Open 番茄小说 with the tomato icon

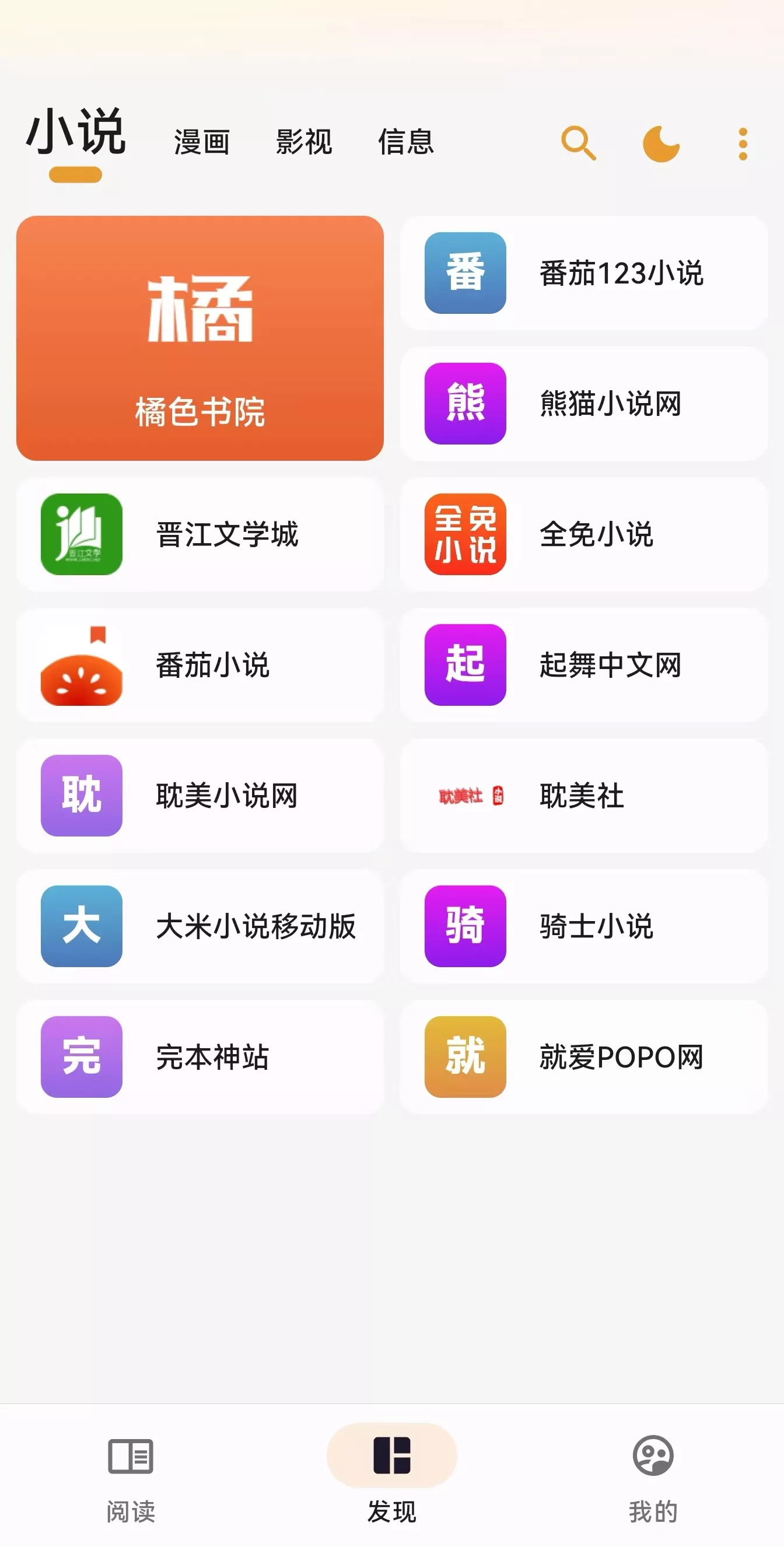[x=200, y=665]
